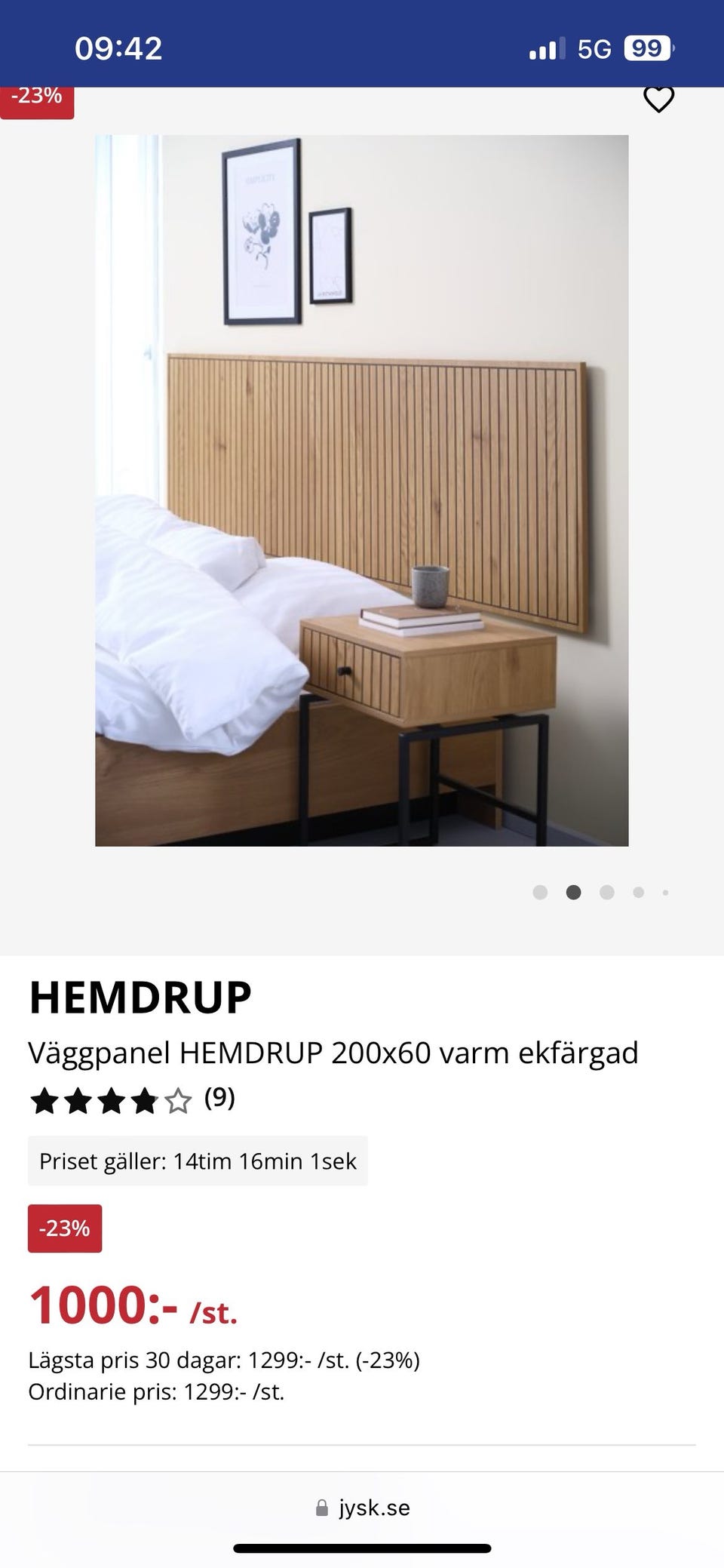Tap the cellular signal strength bars
The width and height of the screenshot is (724, 1568).
click(x=545, y=50)
